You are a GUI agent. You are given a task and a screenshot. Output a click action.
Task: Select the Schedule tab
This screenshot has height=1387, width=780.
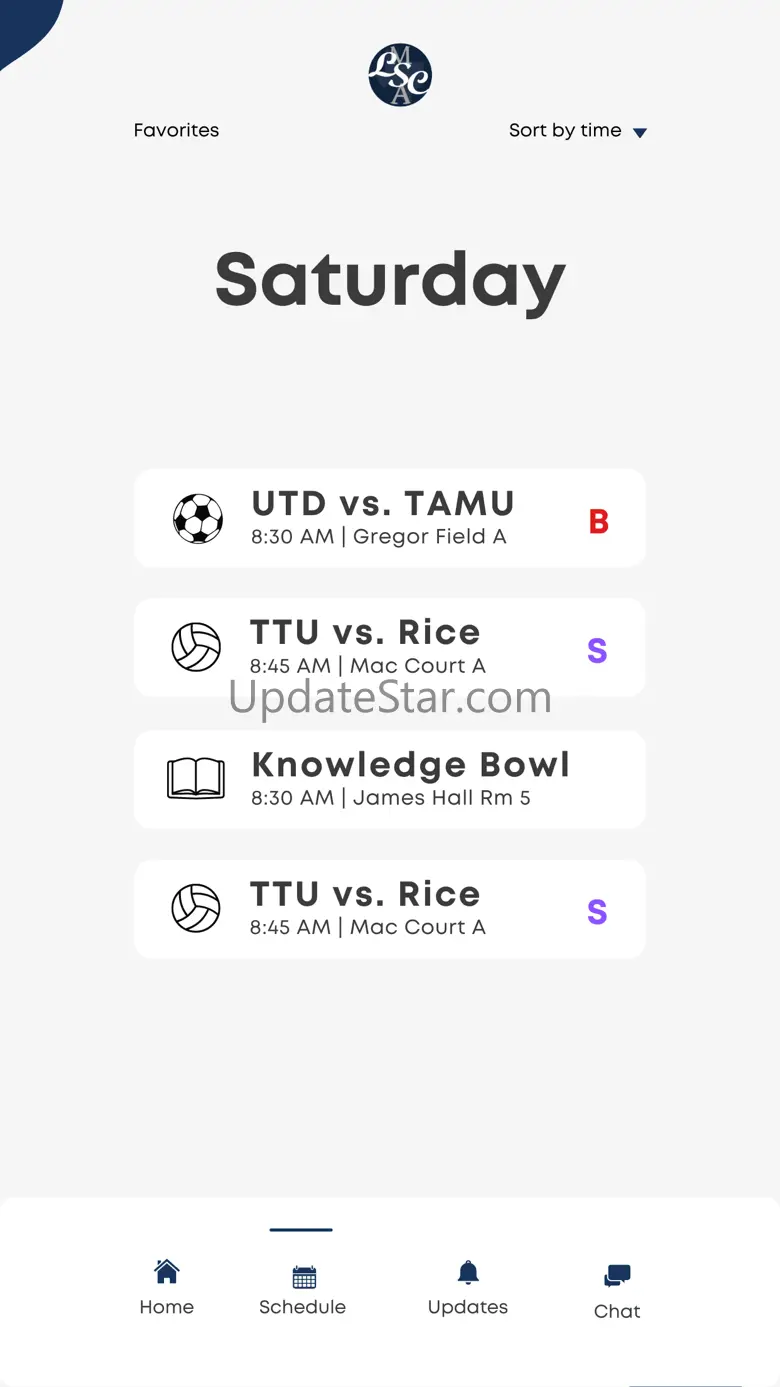(302, 1290)
